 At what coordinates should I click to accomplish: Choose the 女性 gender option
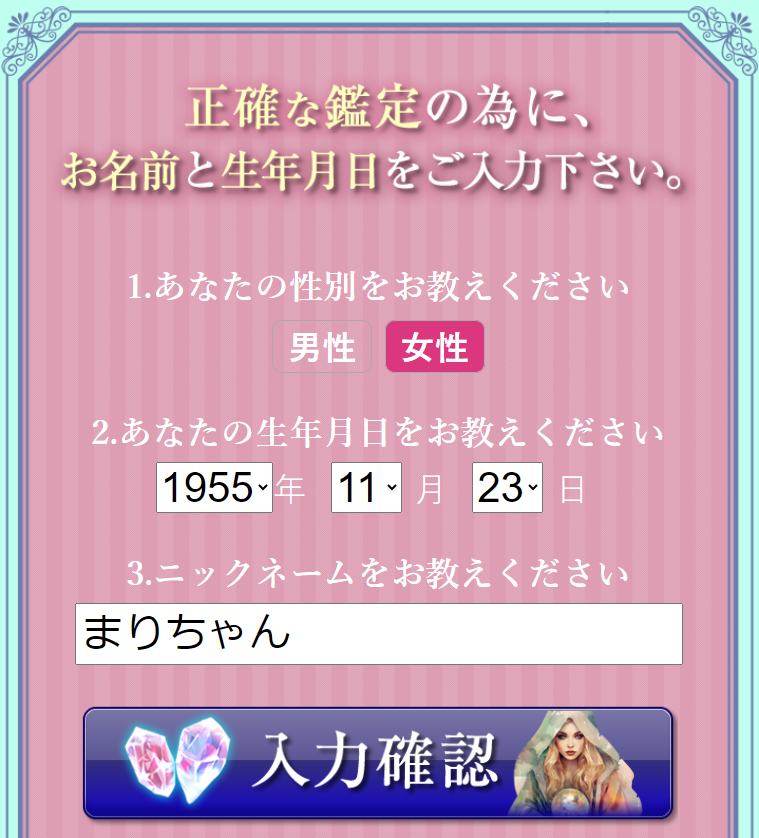(x=435, y=347)
